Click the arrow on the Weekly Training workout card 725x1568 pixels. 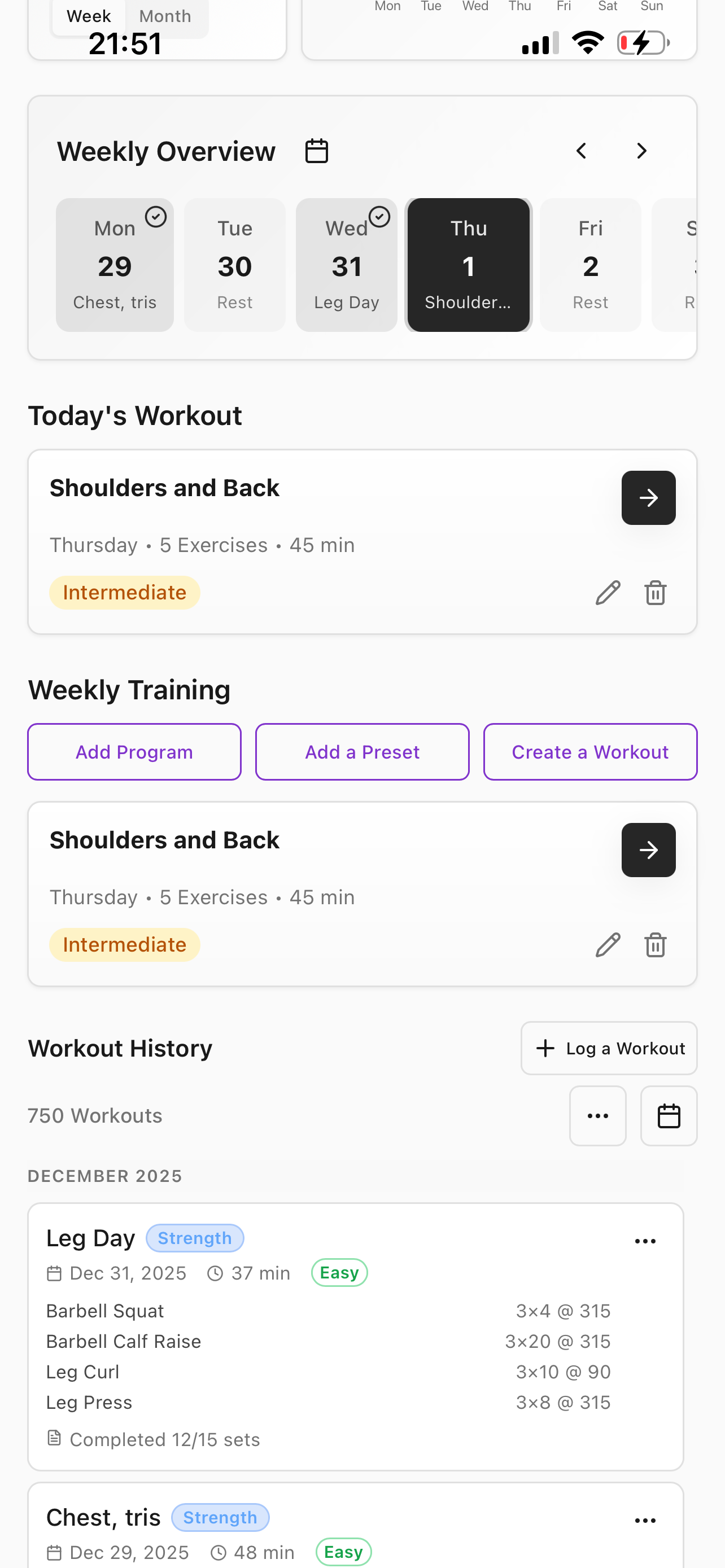pyautogui.click(x=648, y=851)
